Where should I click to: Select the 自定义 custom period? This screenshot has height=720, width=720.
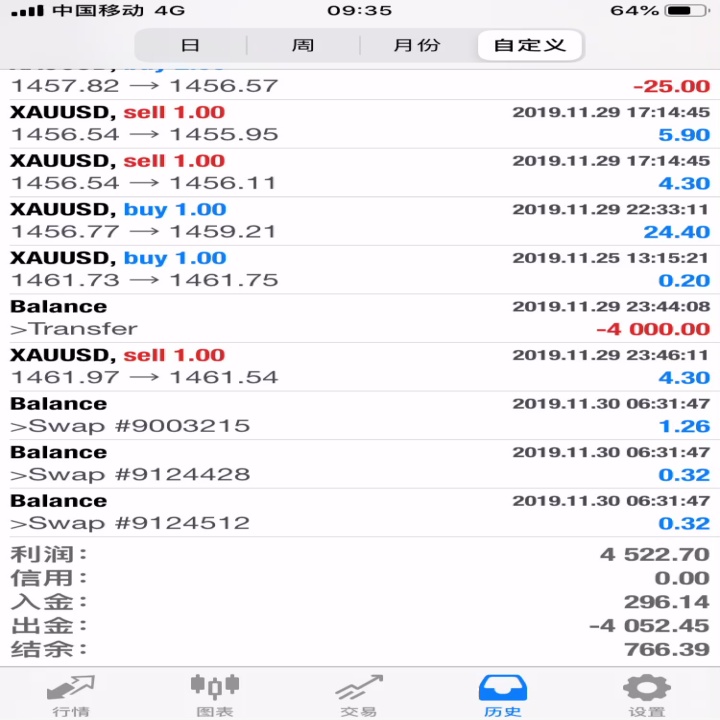tap(530, 45)
